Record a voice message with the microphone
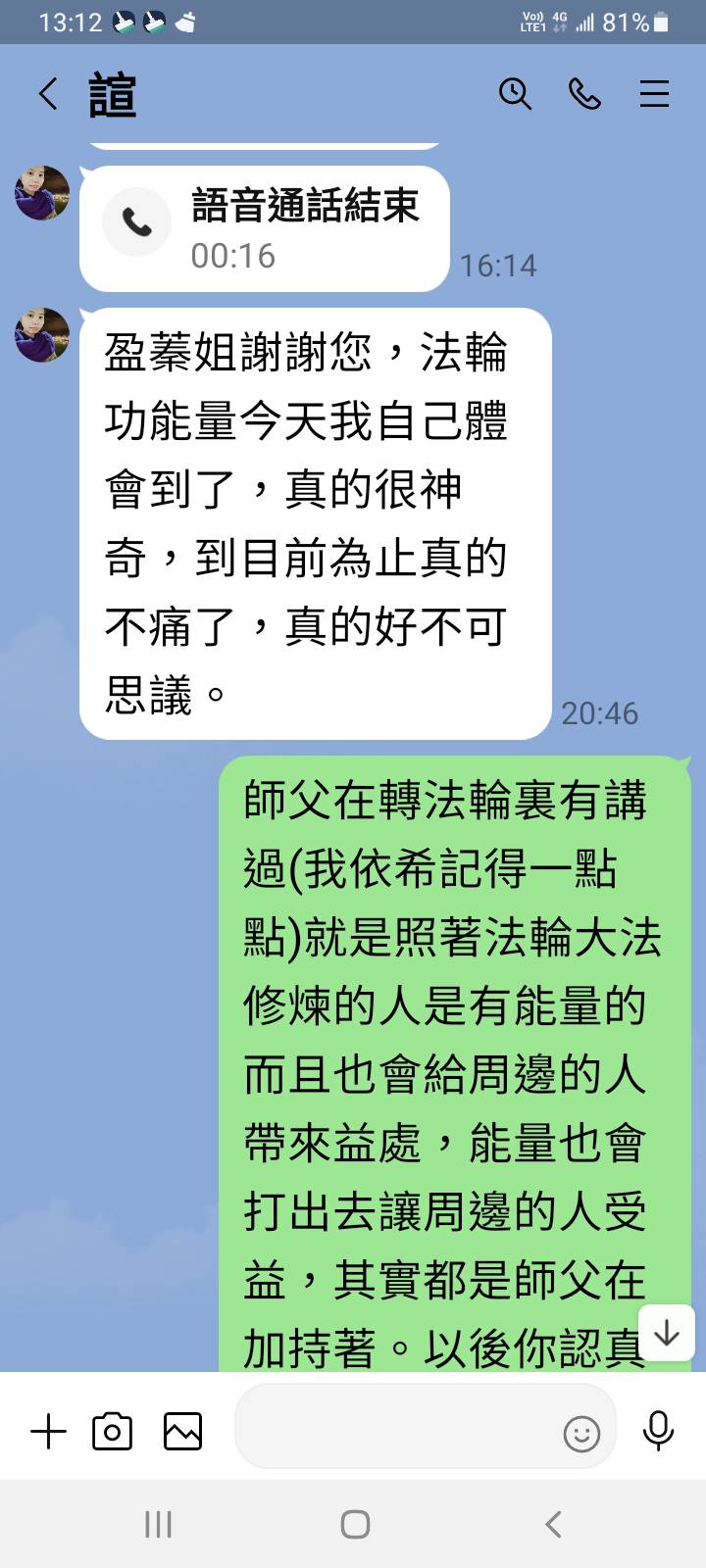The image size is (706, 1568). point(658,1432)
